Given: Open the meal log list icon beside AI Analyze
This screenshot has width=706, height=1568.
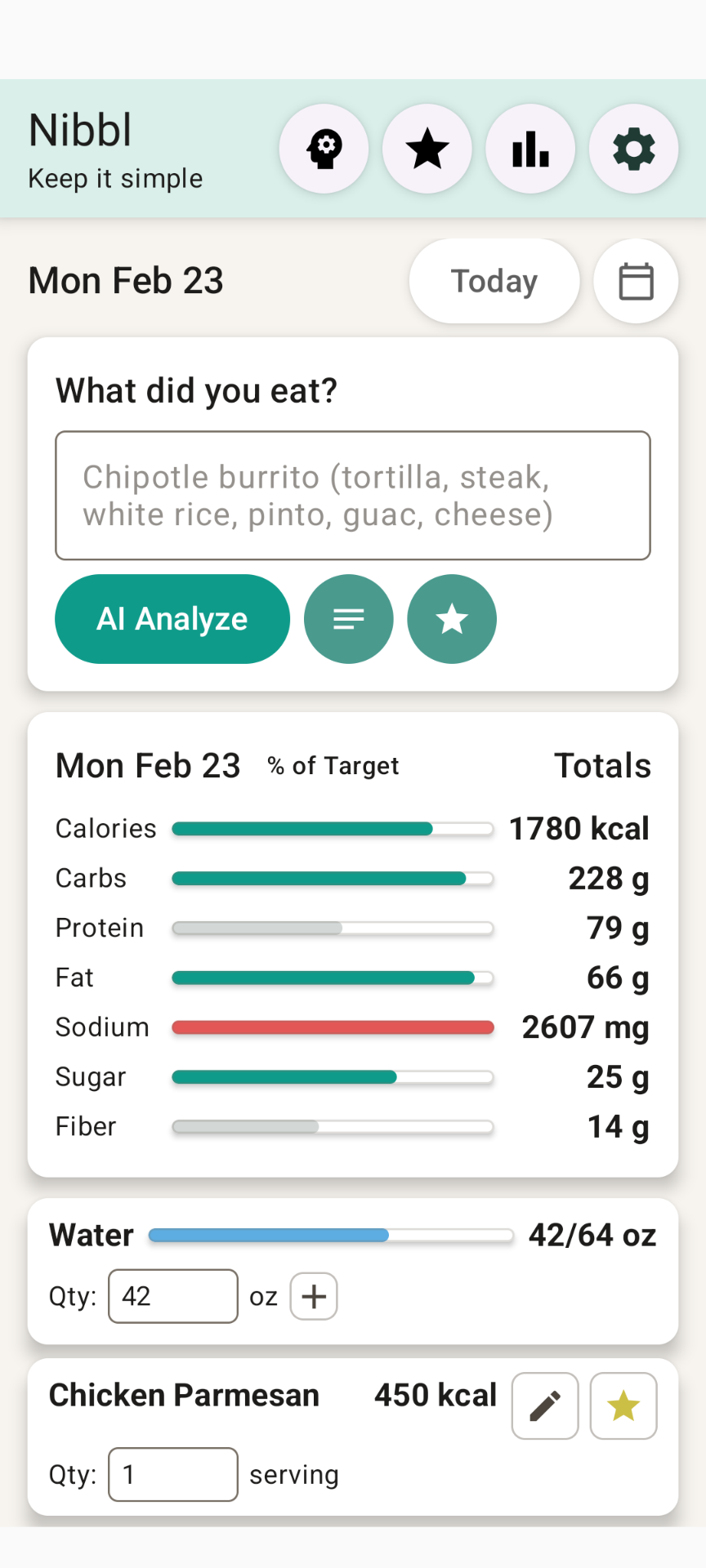Looking at the screenshot, I should click(348, 618).
